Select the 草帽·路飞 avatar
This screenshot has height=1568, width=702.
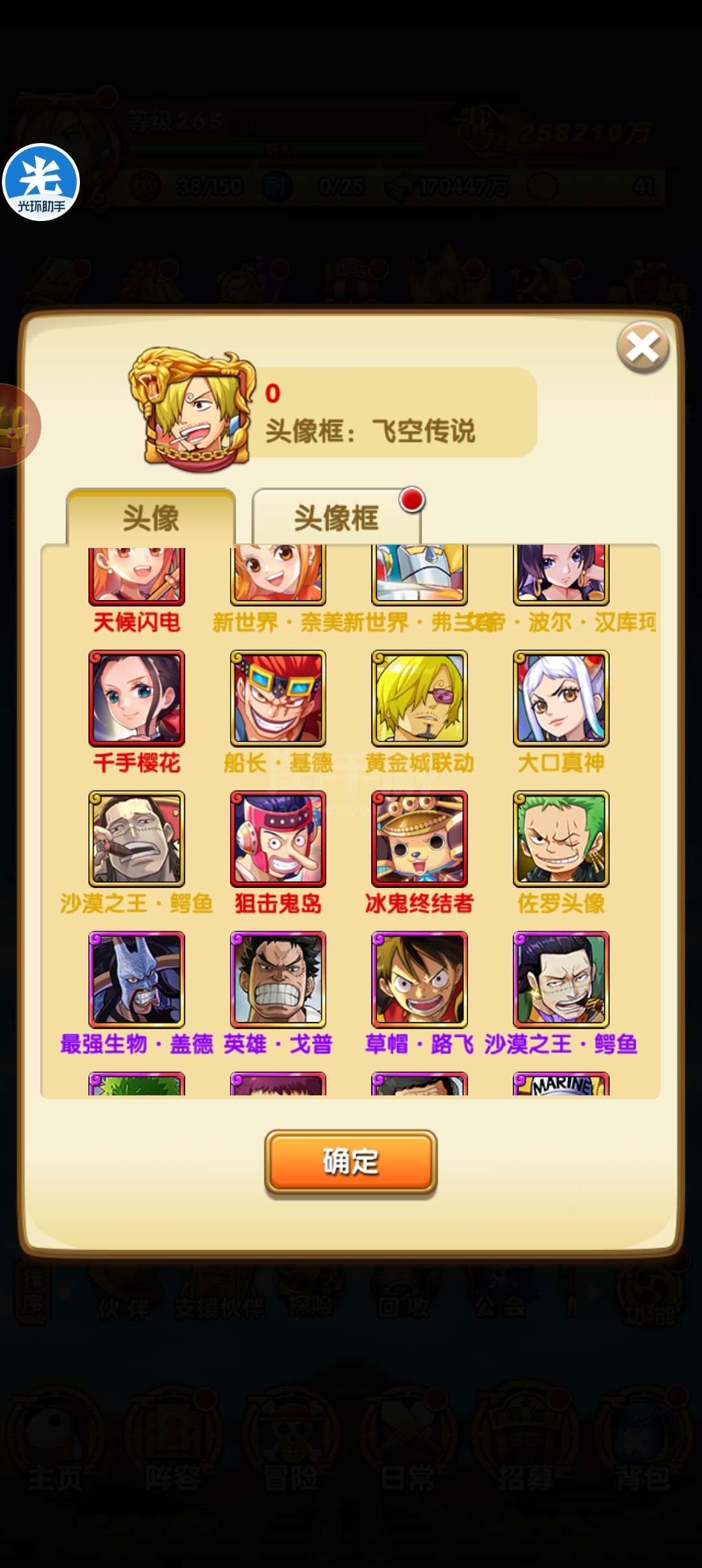tap(419, 979)
